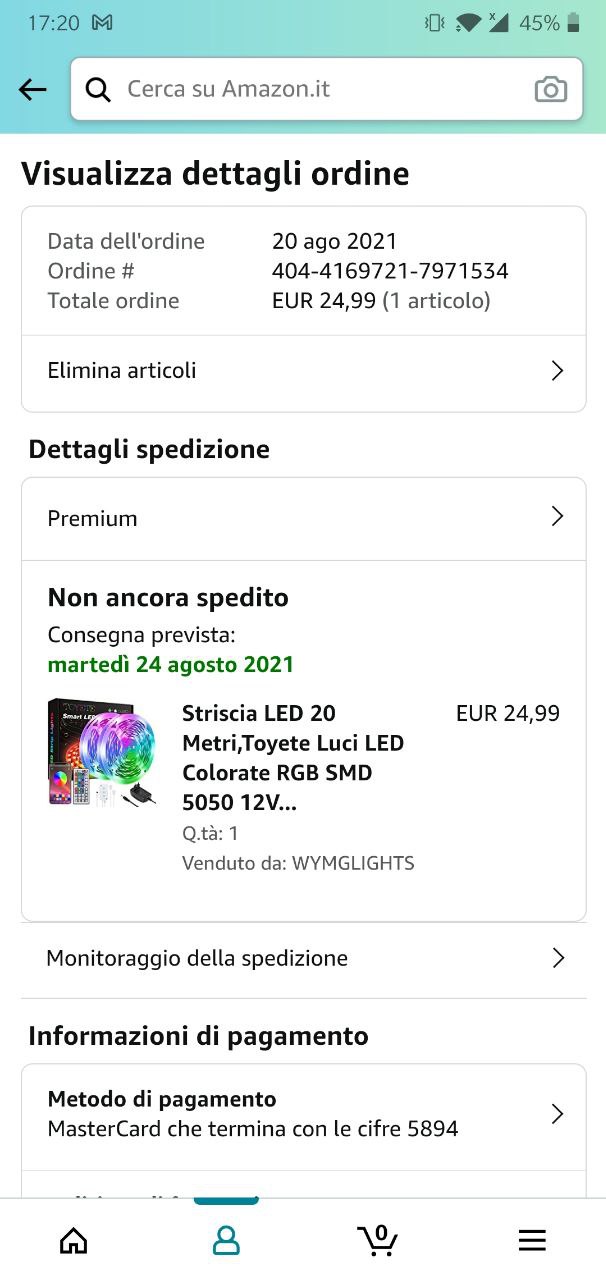Switch to the account profile tab

227,1241
